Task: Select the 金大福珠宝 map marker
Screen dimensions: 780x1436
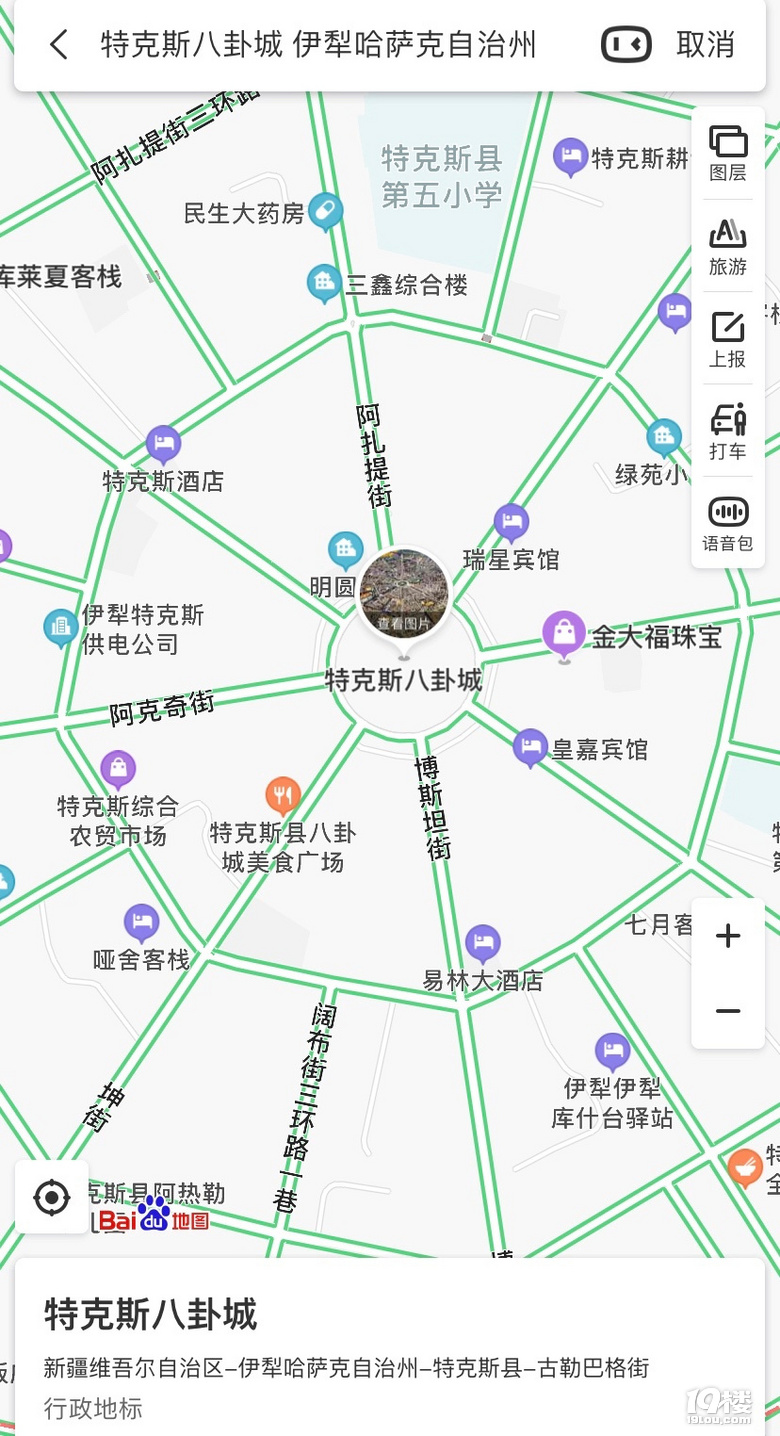Action: tap(564, 634)
